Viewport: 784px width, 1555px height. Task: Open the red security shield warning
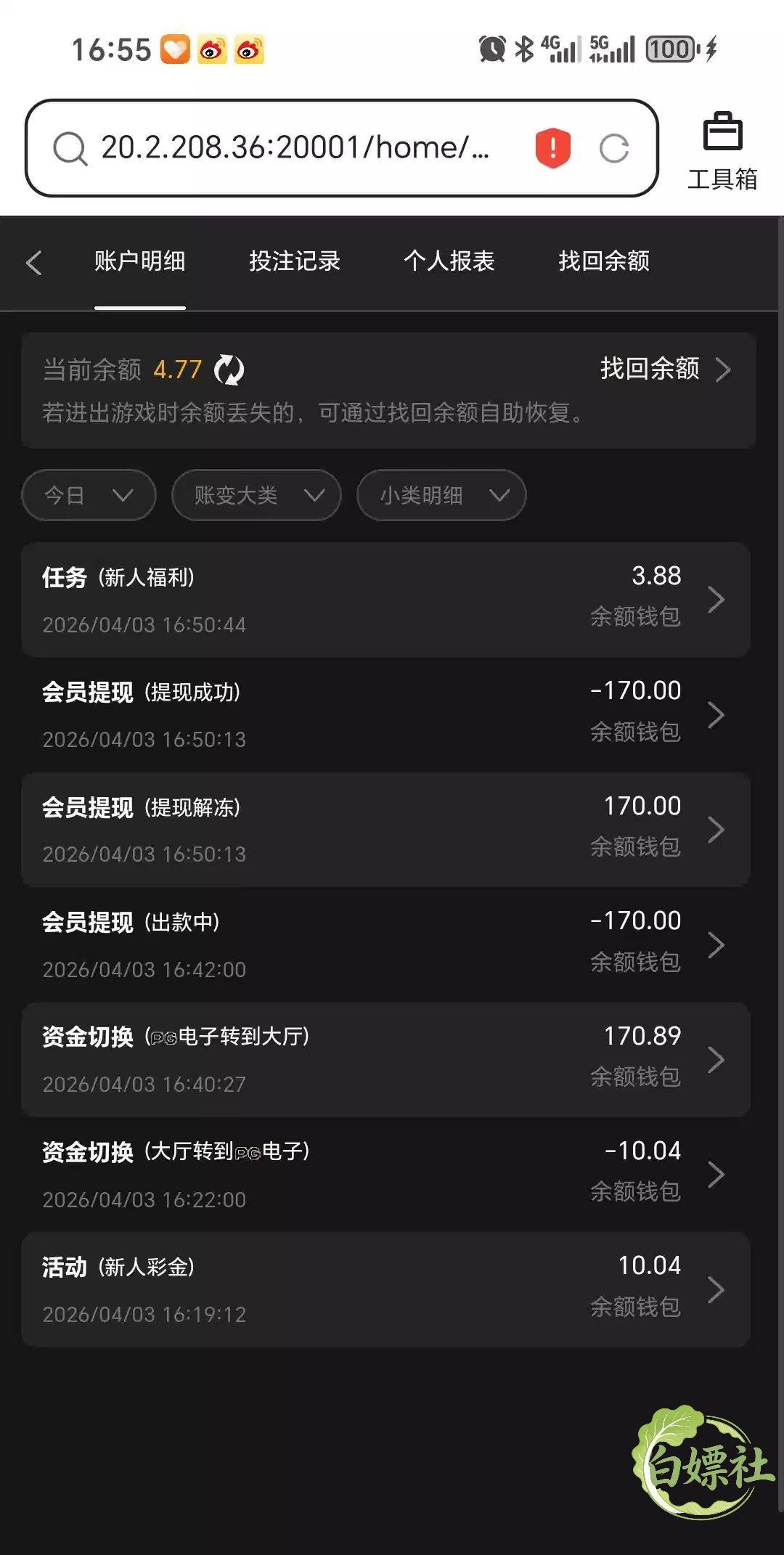pyautogui.click(x=553, y=148)
